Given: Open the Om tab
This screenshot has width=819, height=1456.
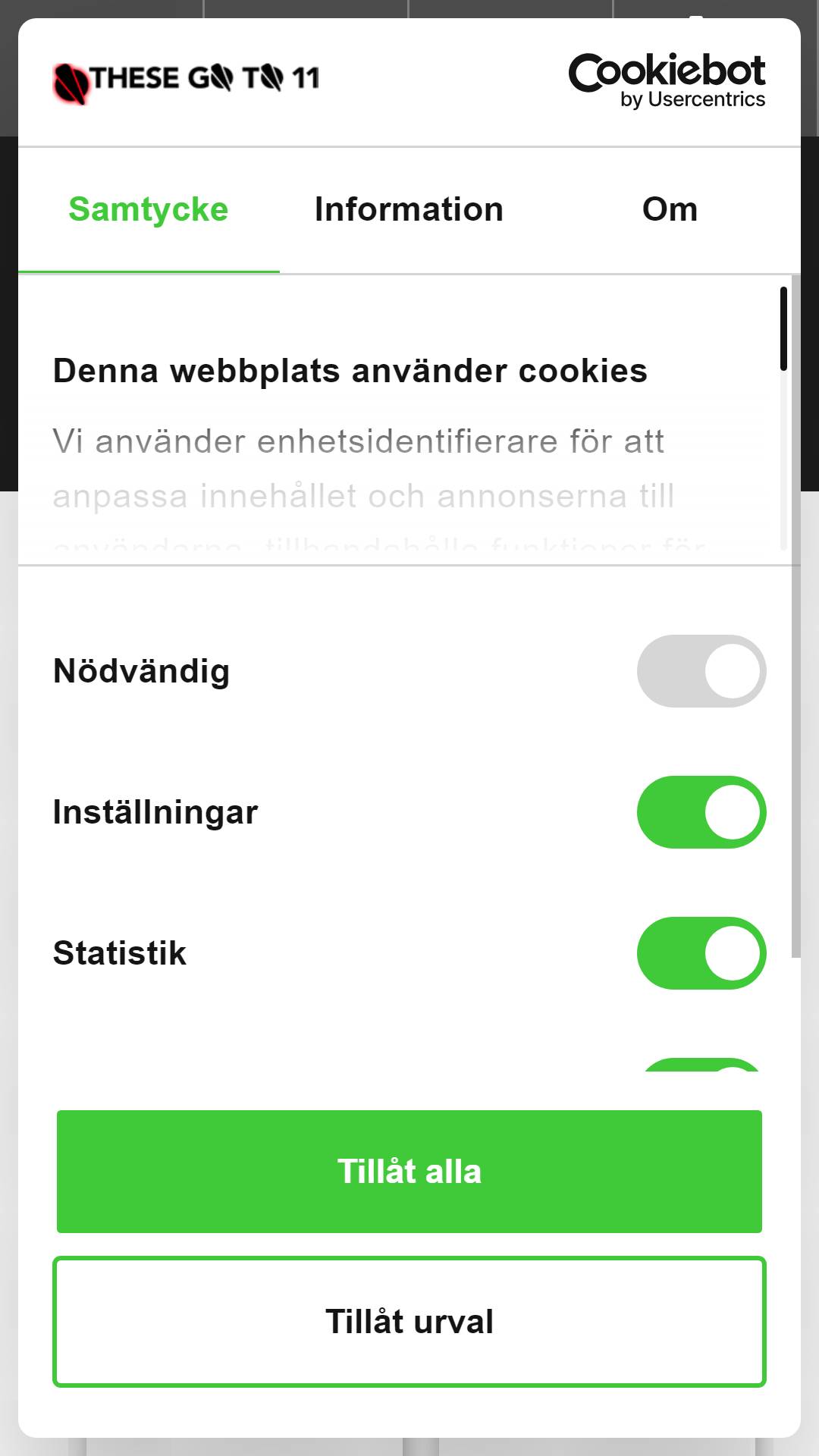Looking at the screenshot, I should click(x=670, y=210).
